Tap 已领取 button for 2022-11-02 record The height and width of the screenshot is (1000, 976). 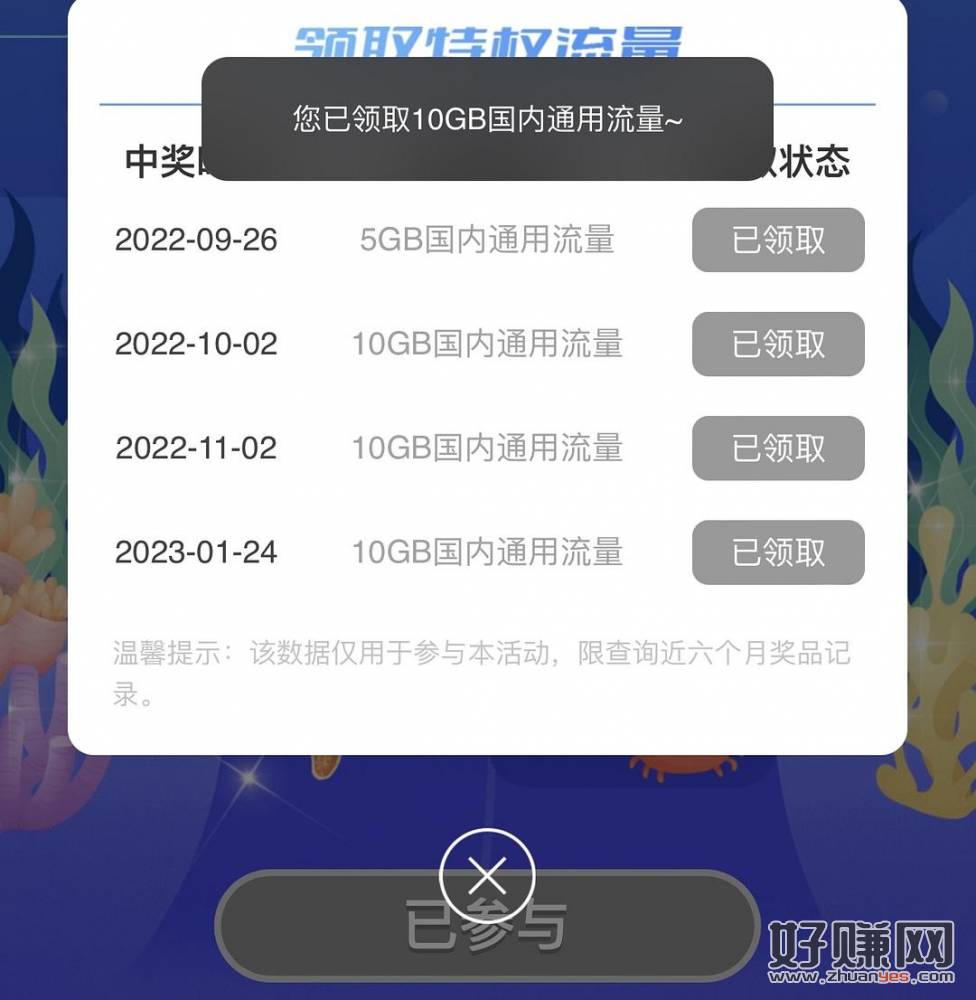coord(778,448)
